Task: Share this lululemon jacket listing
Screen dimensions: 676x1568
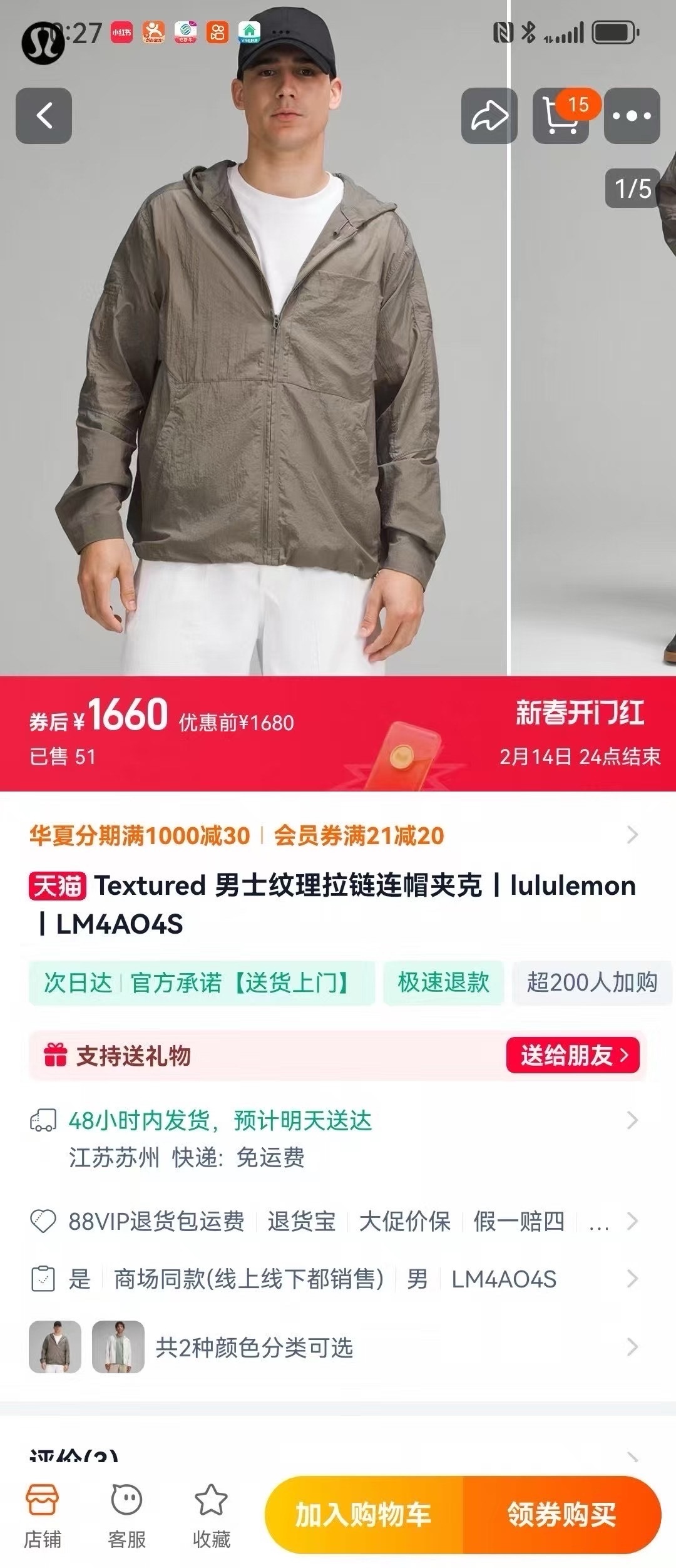Action: 489,116
